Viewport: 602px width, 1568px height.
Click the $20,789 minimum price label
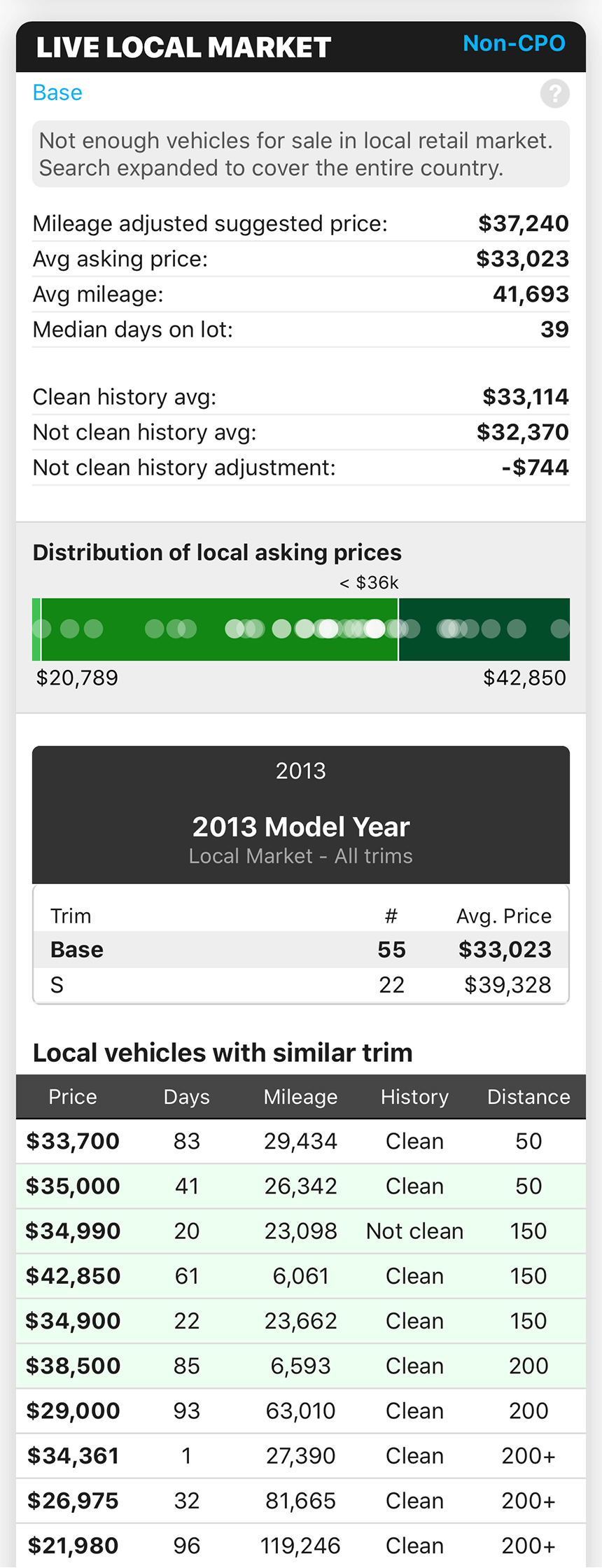point(77,678)
